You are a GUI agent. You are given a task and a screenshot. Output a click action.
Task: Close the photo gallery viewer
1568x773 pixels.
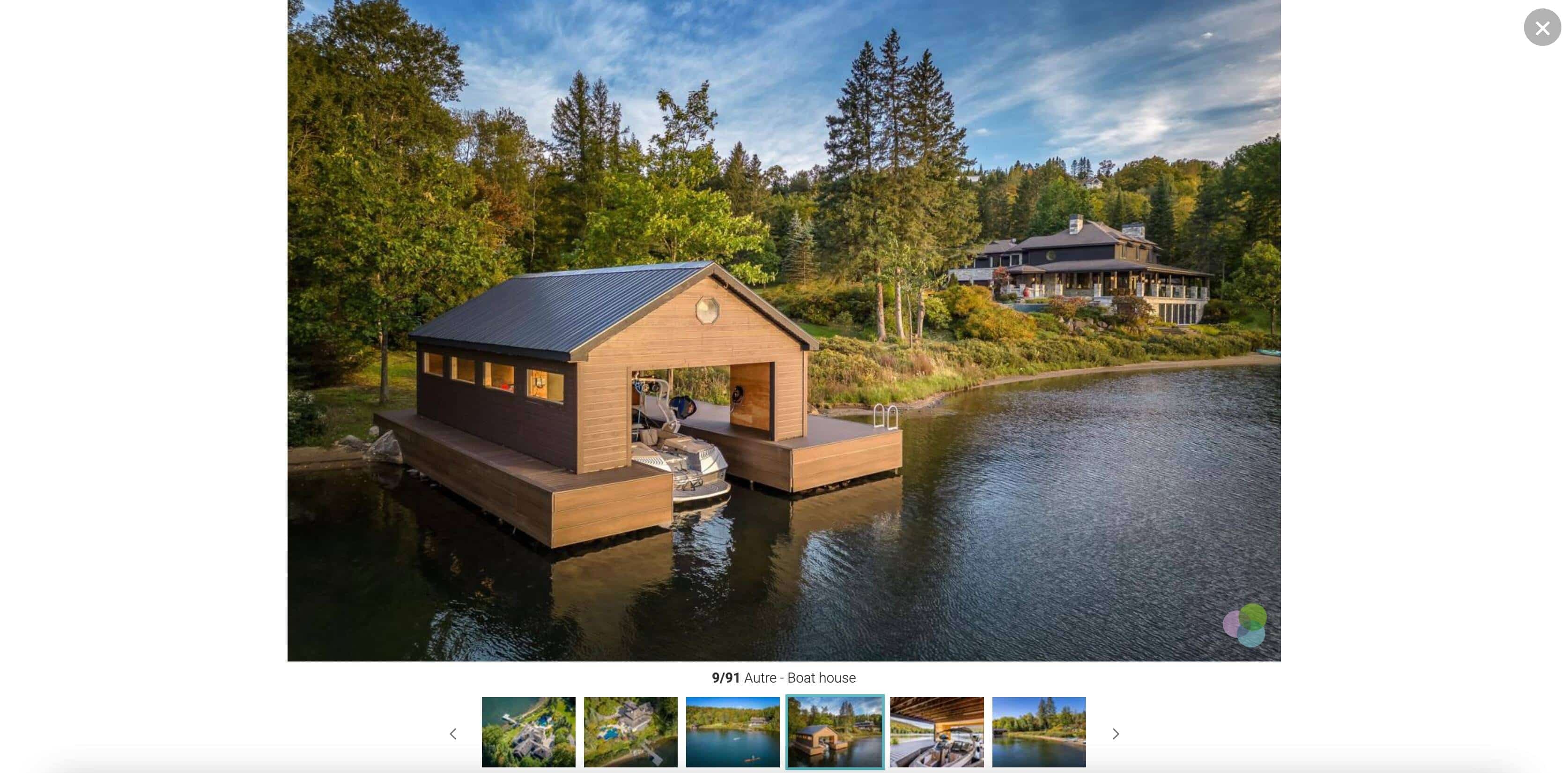point(1542,28)
